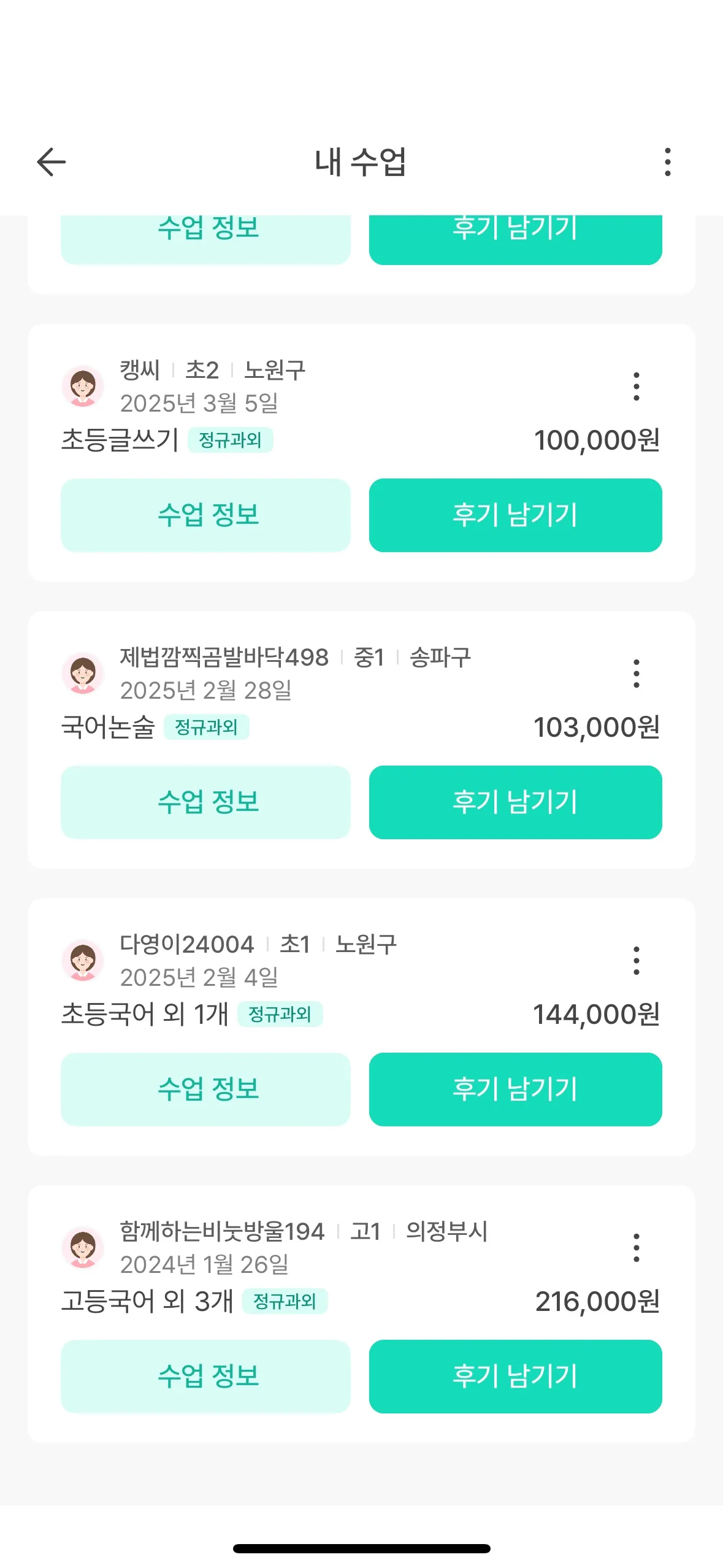Click the username 제법깜찍곰발바닥498

(224, 657)
